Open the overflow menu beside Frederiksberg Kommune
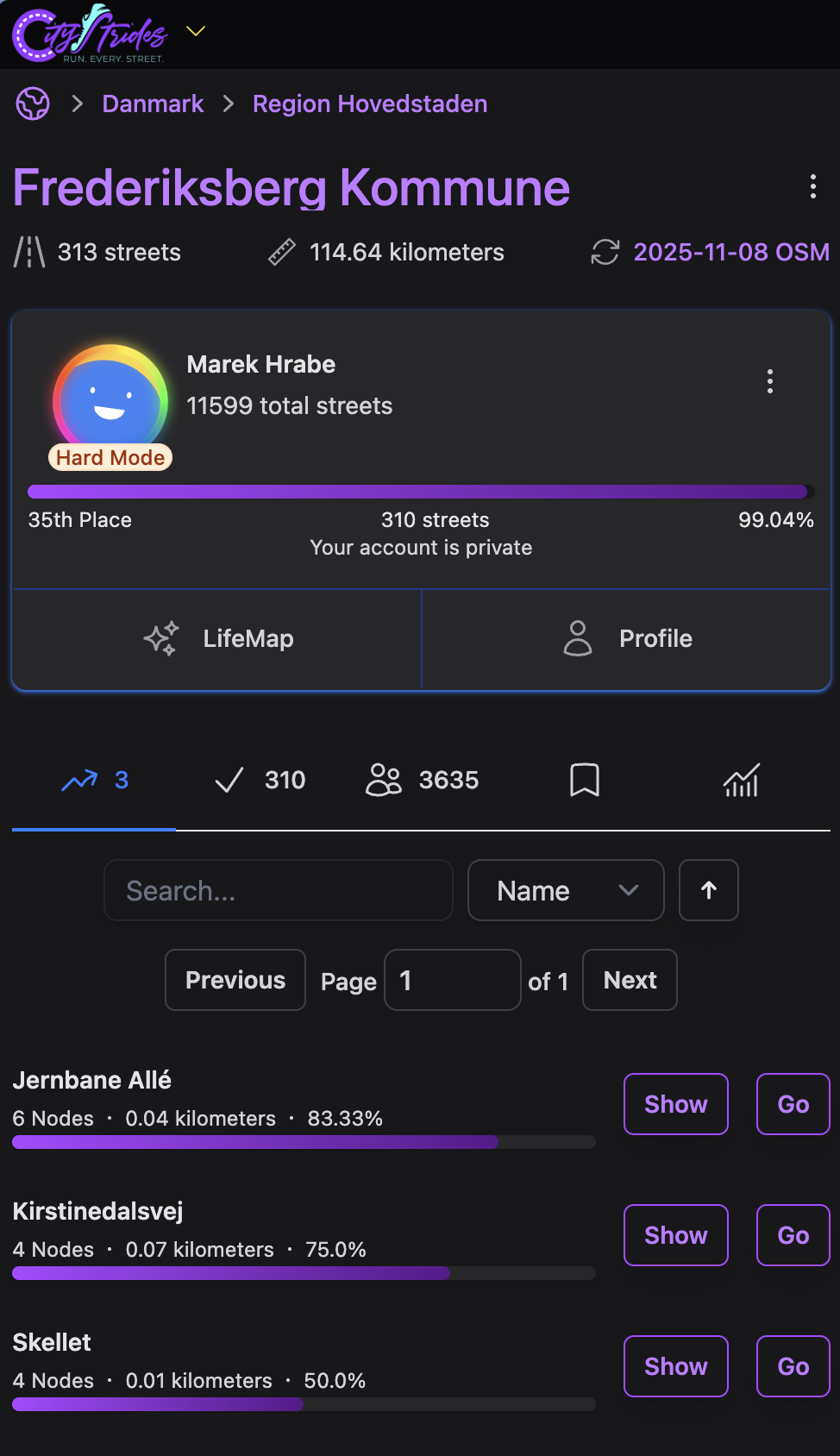This screenshot has height=1456, width=840. click(812, 186)
